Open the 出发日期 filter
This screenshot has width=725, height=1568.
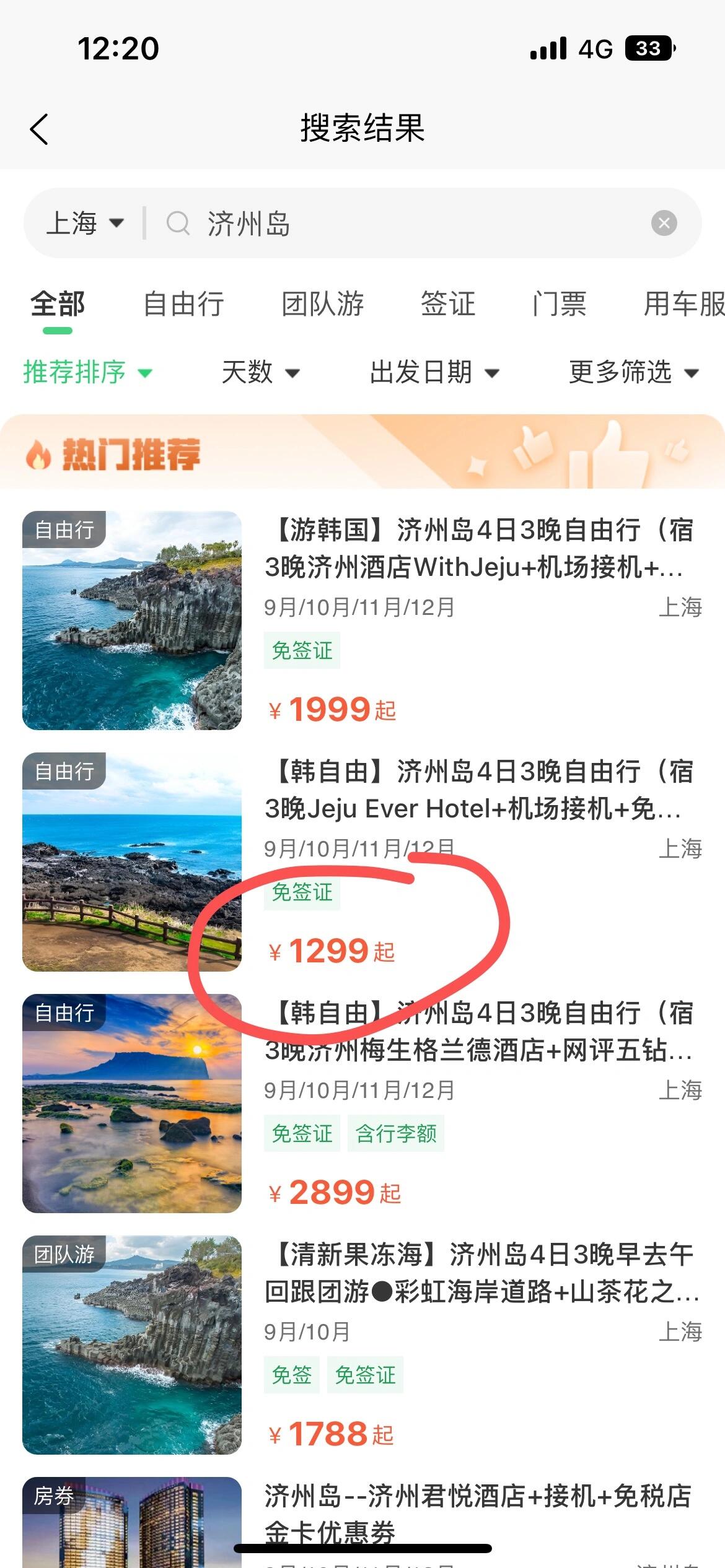(434, 372)
